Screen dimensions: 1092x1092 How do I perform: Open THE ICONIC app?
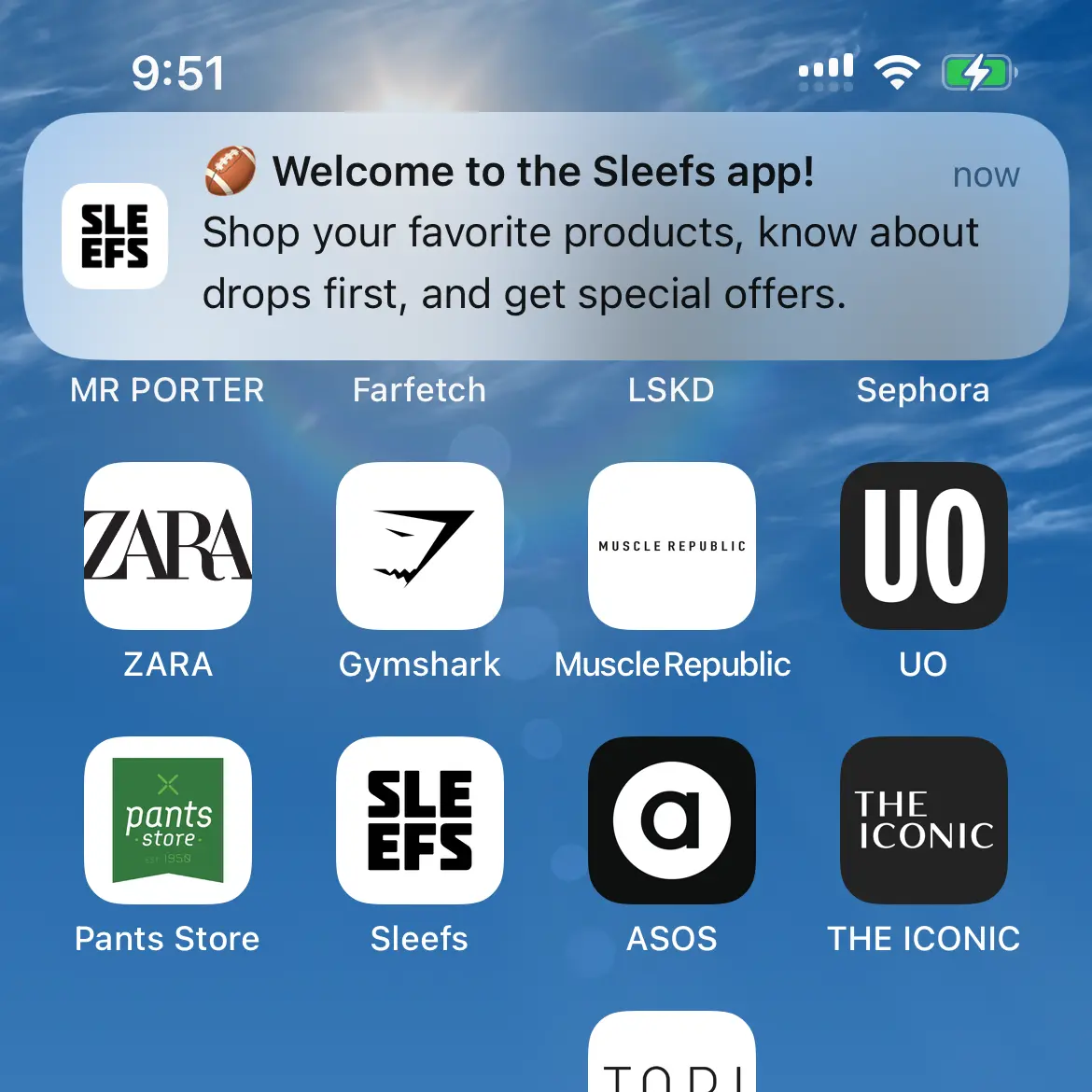[924, 820]
